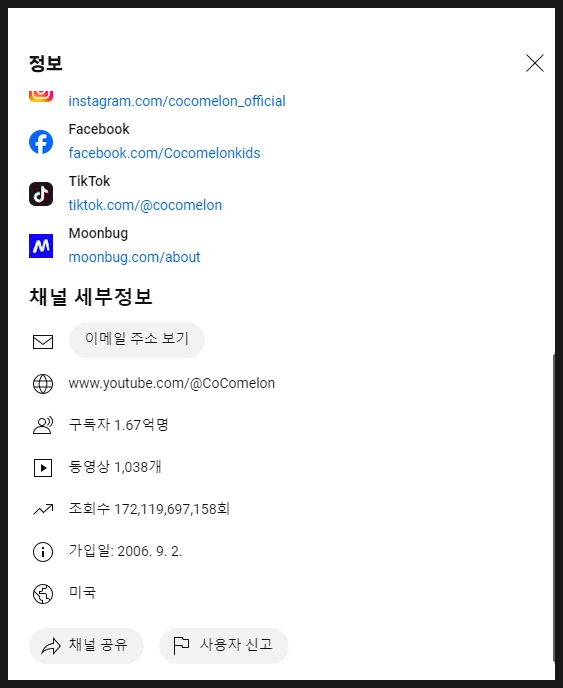Open the facebook.com/Cocomelonkids link
The image size is (563, 688).
[164, 153]
